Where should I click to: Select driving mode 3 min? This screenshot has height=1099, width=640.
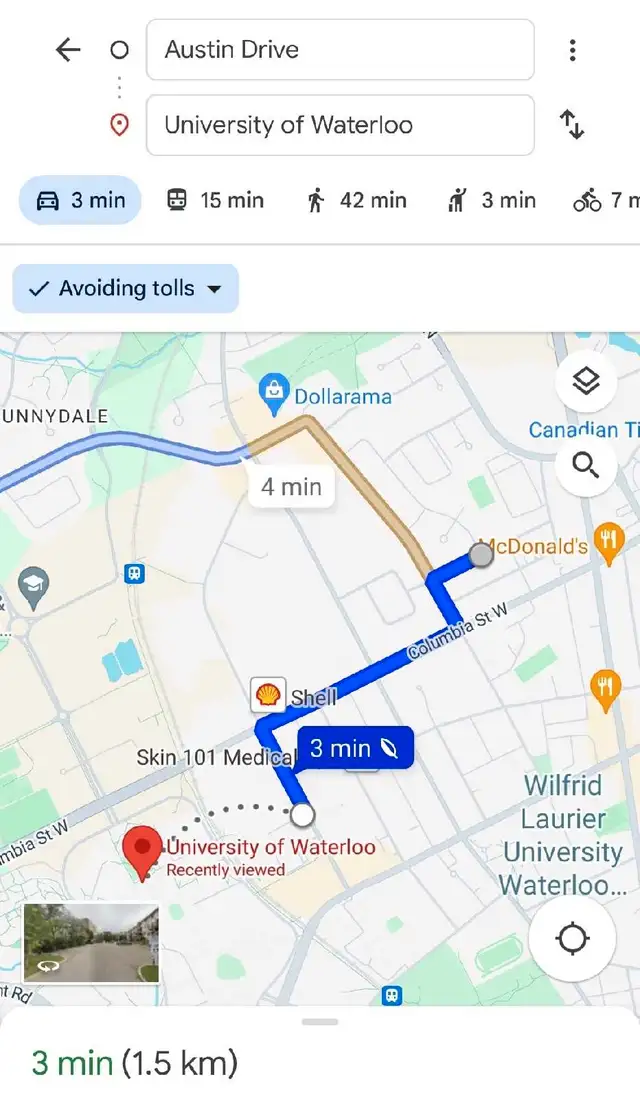click(x=80, y=200)
